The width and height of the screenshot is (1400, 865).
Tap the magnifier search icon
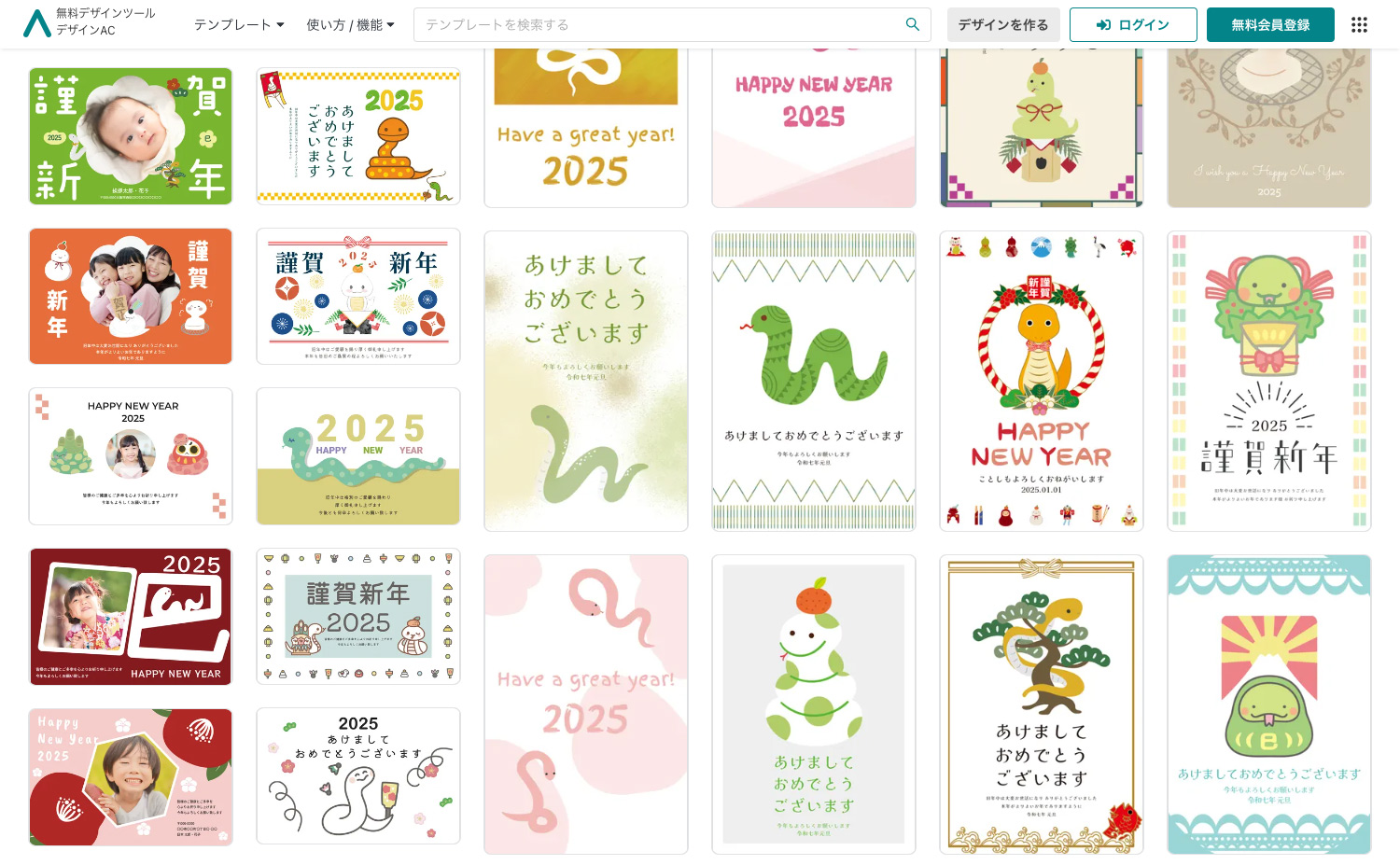(912, 25)
